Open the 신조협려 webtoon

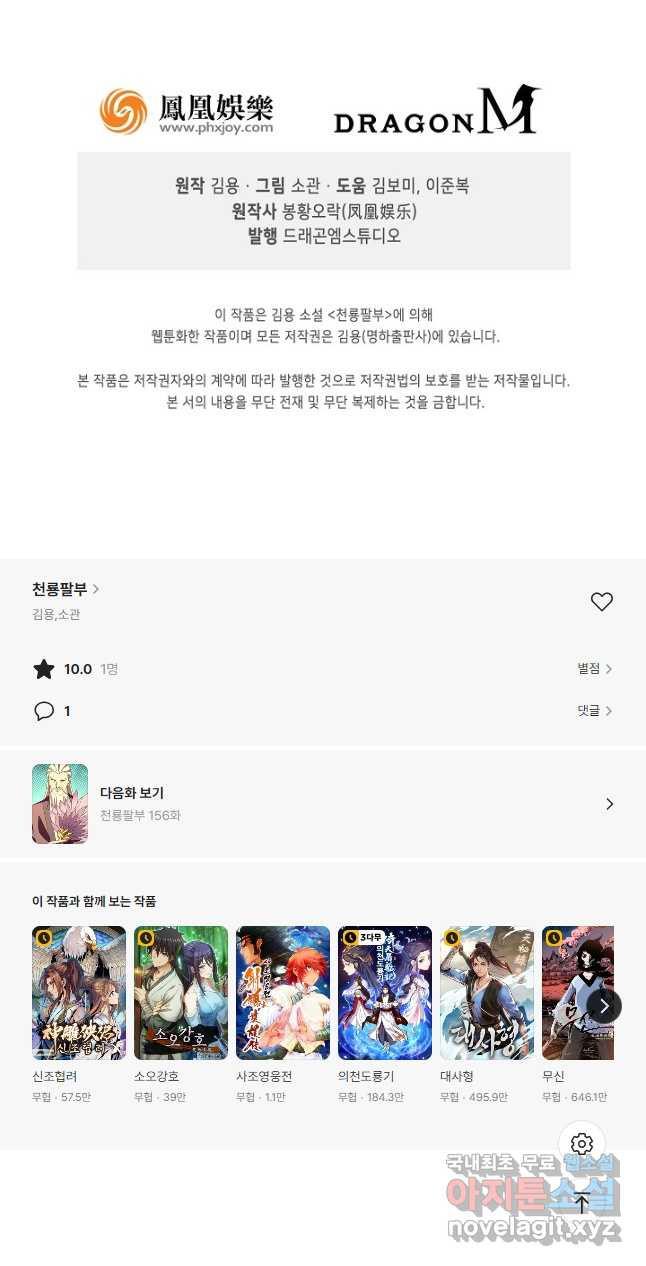(x=79, y=993)
